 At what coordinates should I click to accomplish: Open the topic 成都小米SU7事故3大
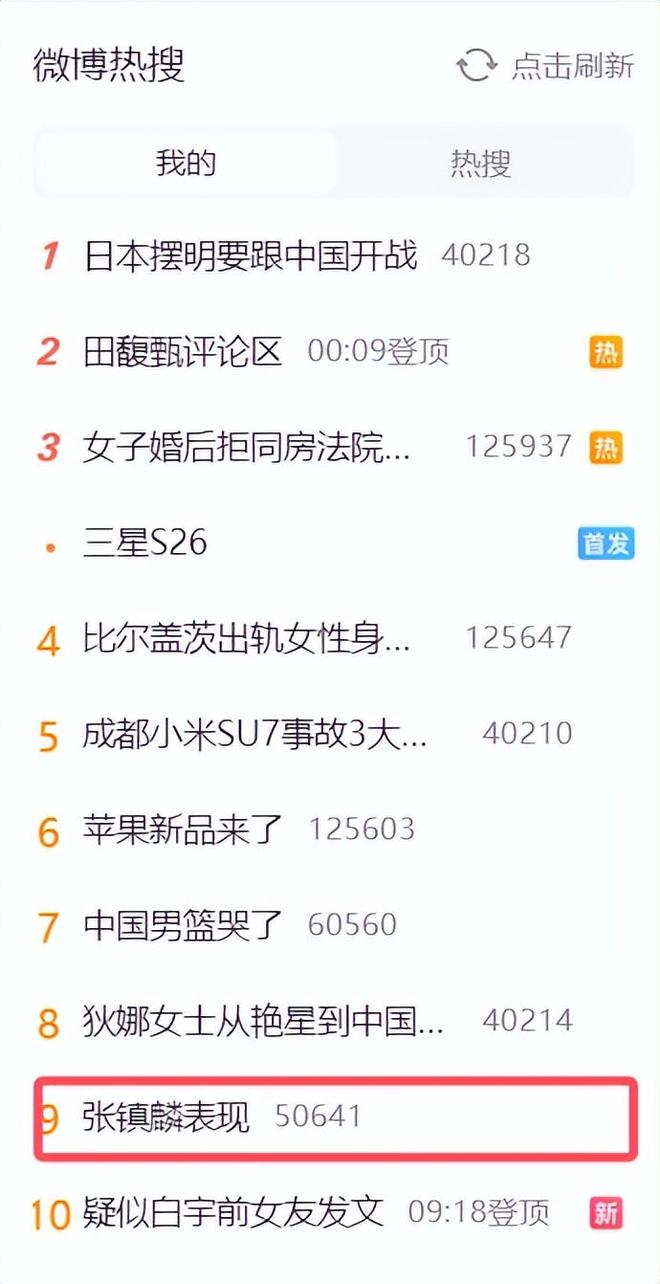coord(255,735)
